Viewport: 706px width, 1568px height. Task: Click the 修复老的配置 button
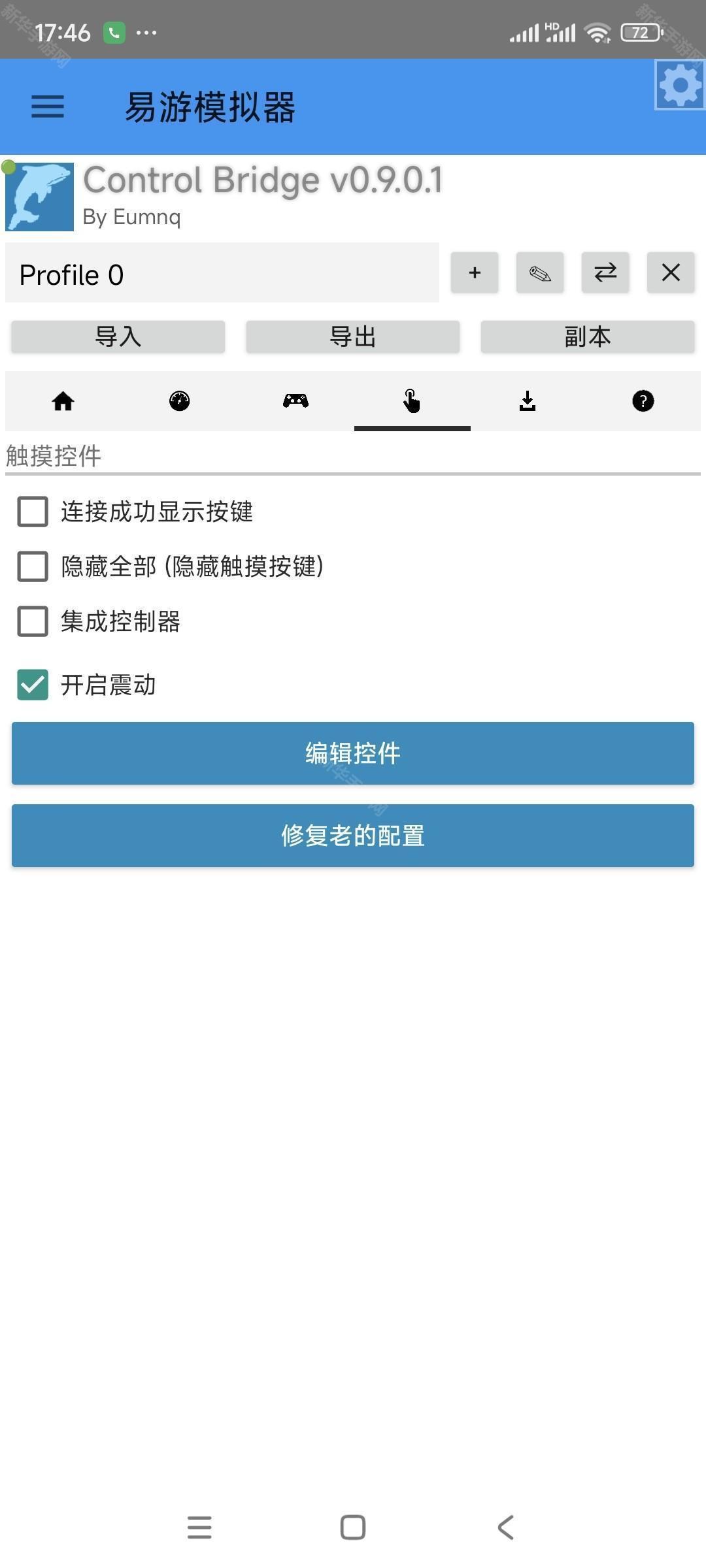click(x=353, y=835)
